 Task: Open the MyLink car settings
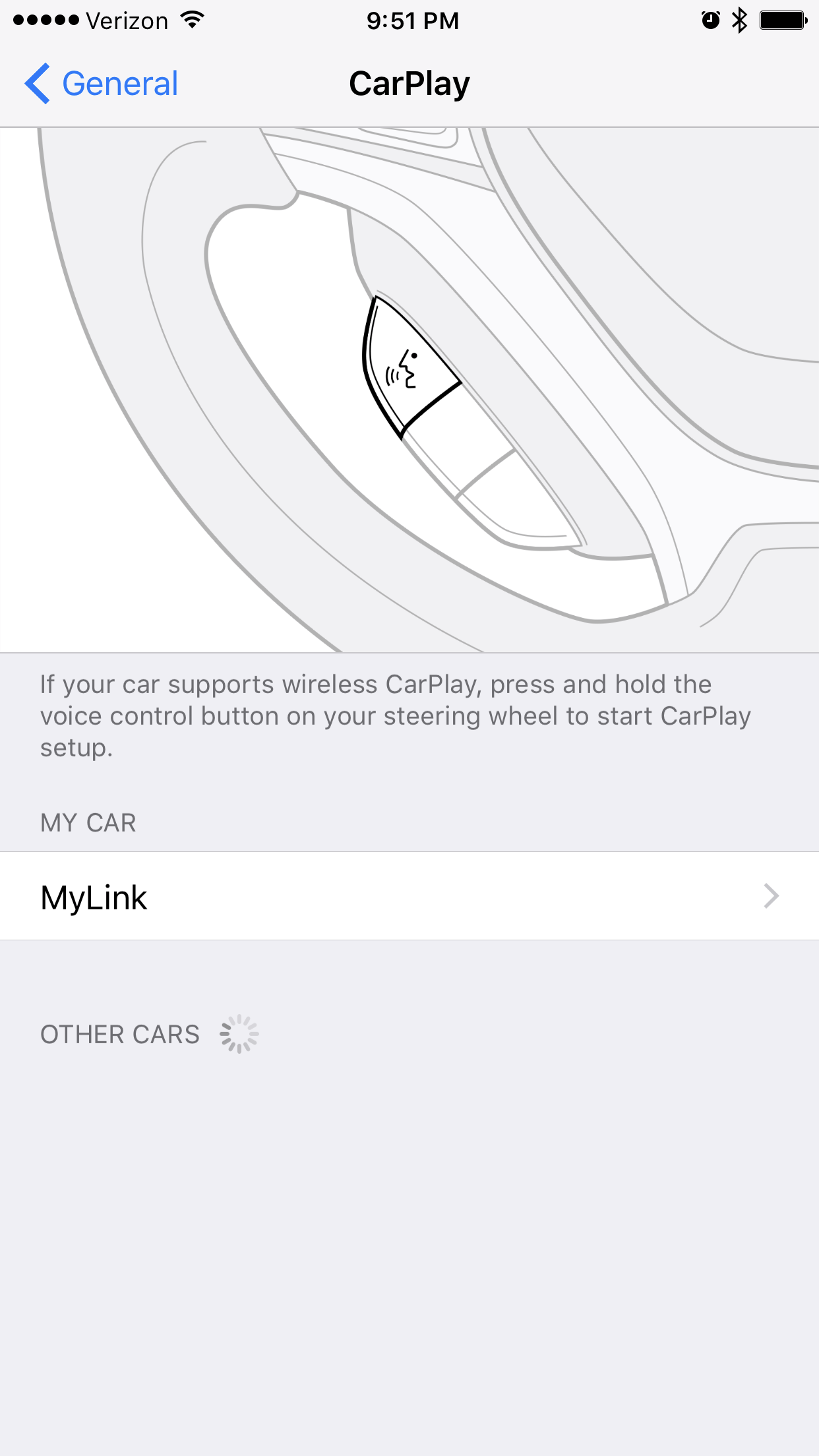click(x=409, y=896)
